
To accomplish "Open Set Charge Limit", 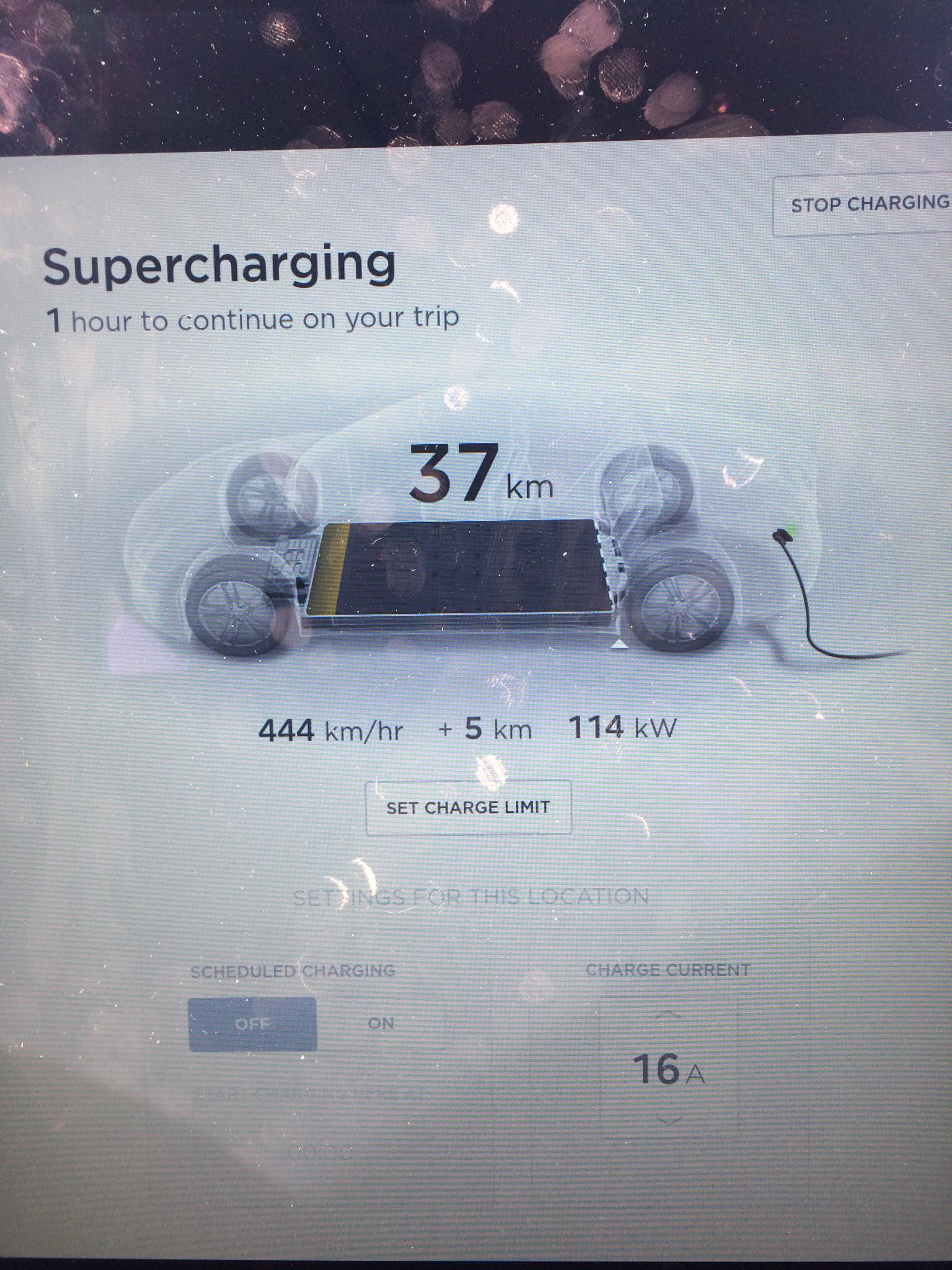I will click(x=468, y=807).
